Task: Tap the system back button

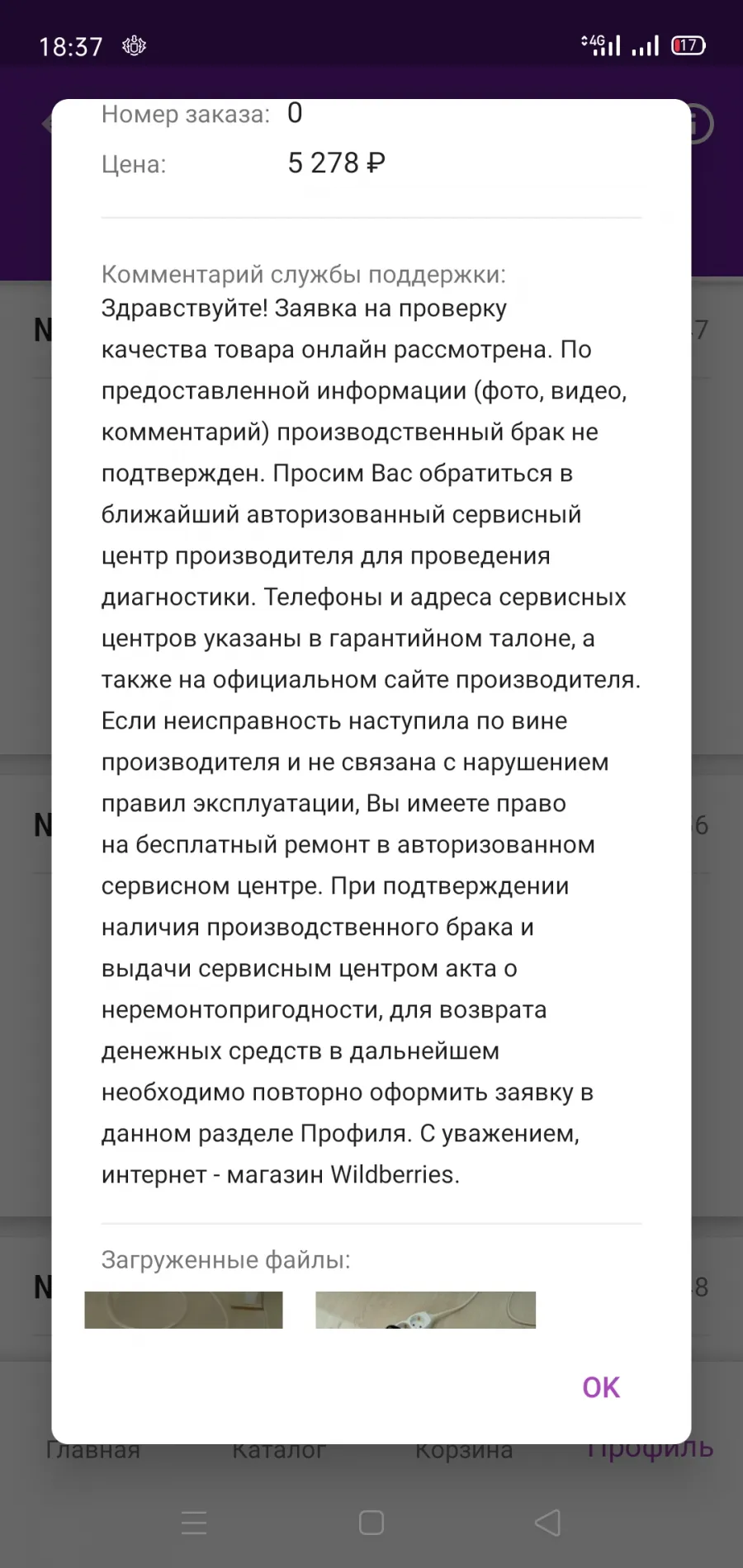Action: click(547, 1523)
